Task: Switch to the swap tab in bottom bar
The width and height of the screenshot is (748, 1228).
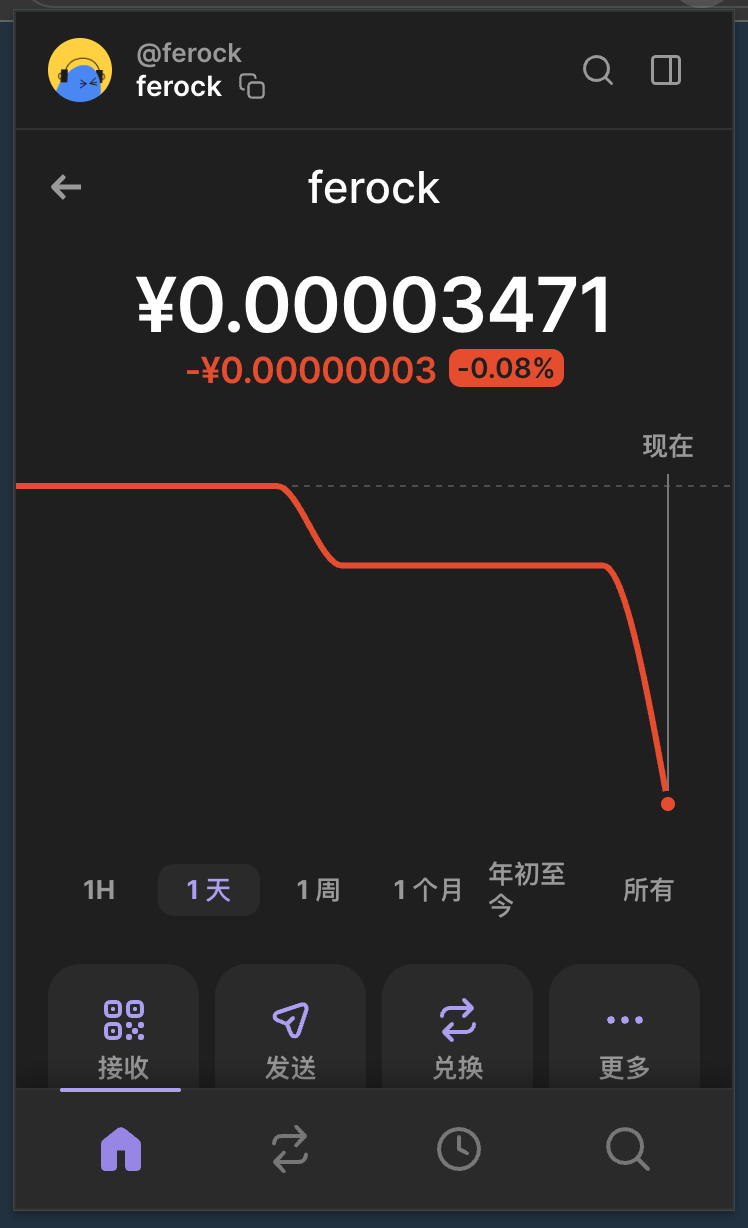Action: tap(290, 1149)
